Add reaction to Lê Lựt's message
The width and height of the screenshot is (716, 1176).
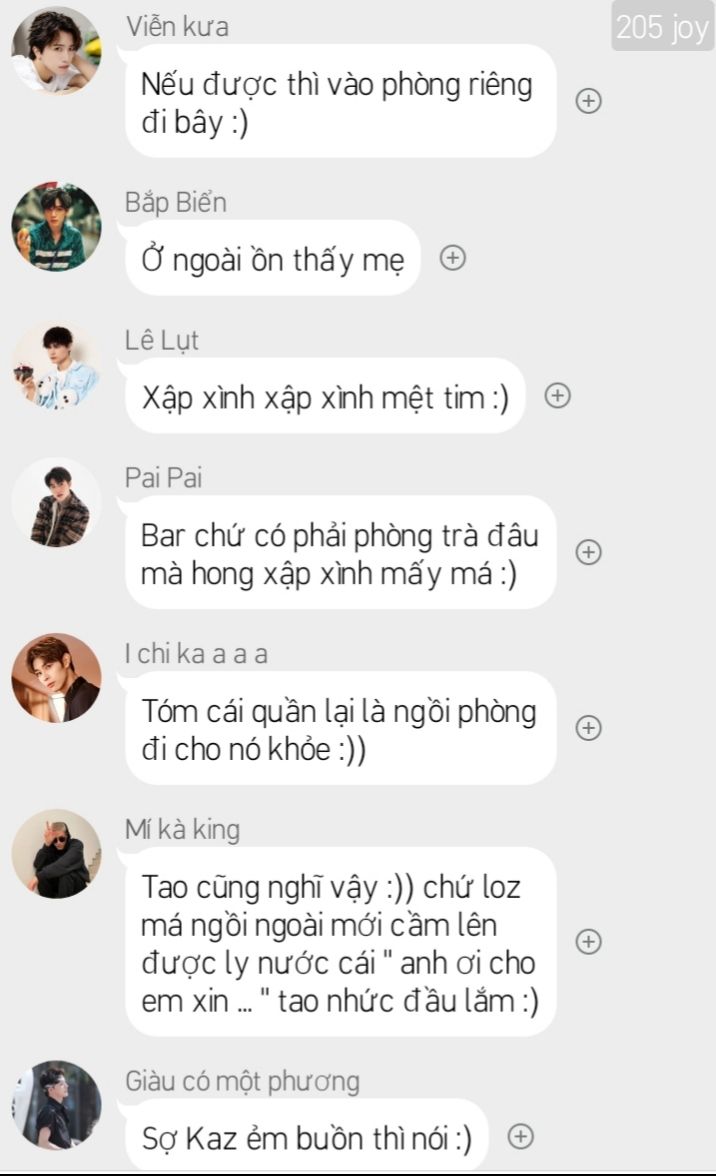point(557,396)
